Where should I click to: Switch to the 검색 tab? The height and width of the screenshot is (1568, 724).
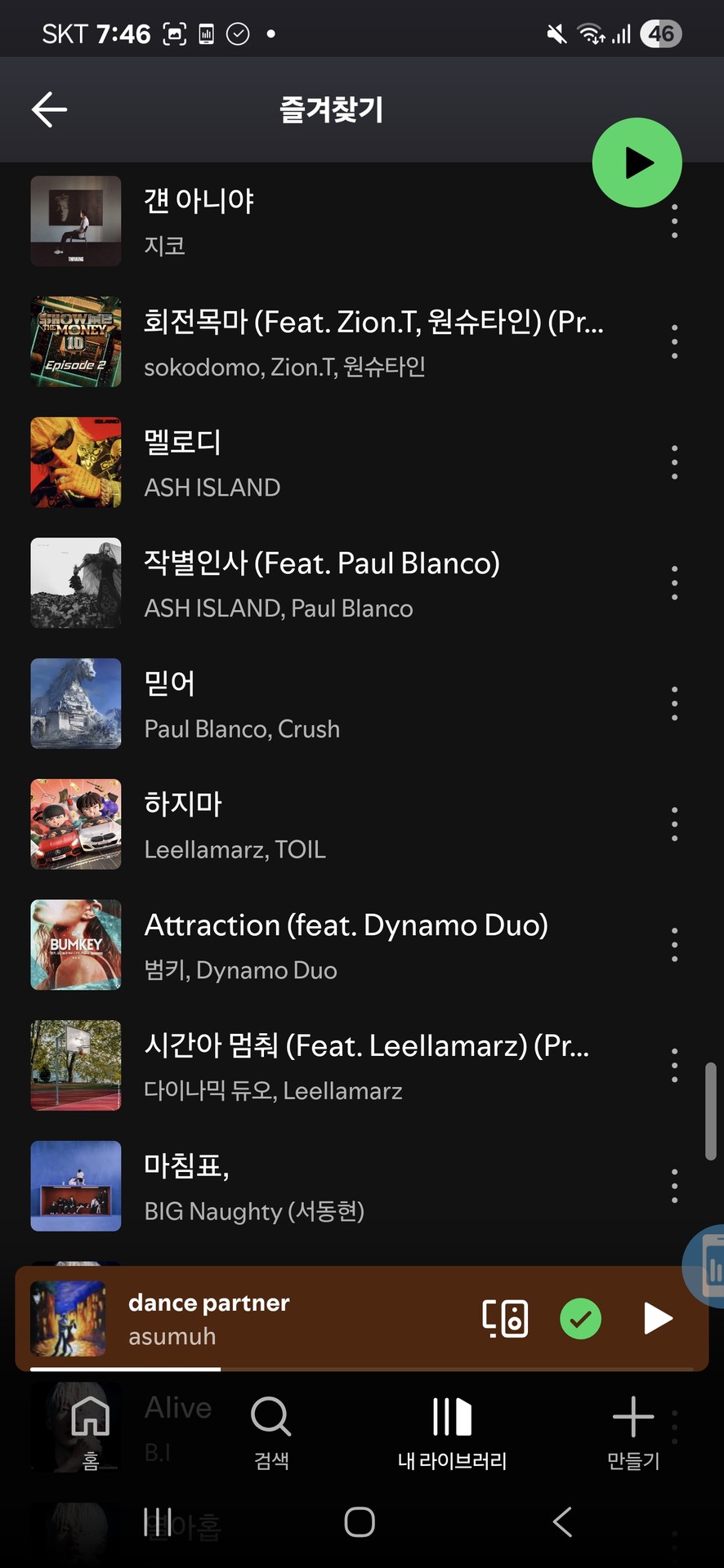(x=271, y=1431)
